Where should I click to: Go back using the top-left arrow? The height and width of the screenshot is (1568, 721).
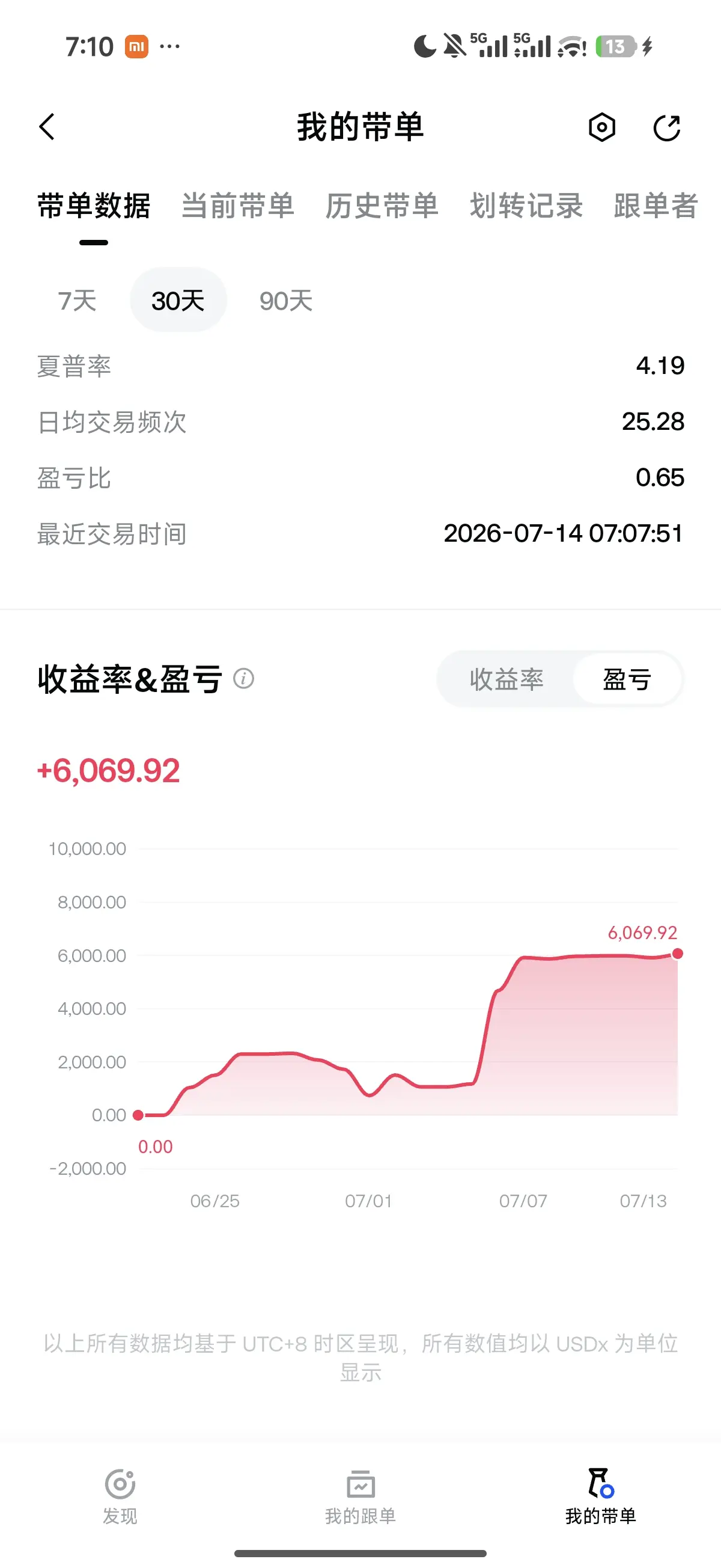pyautogui.click(x=47, y=127)
